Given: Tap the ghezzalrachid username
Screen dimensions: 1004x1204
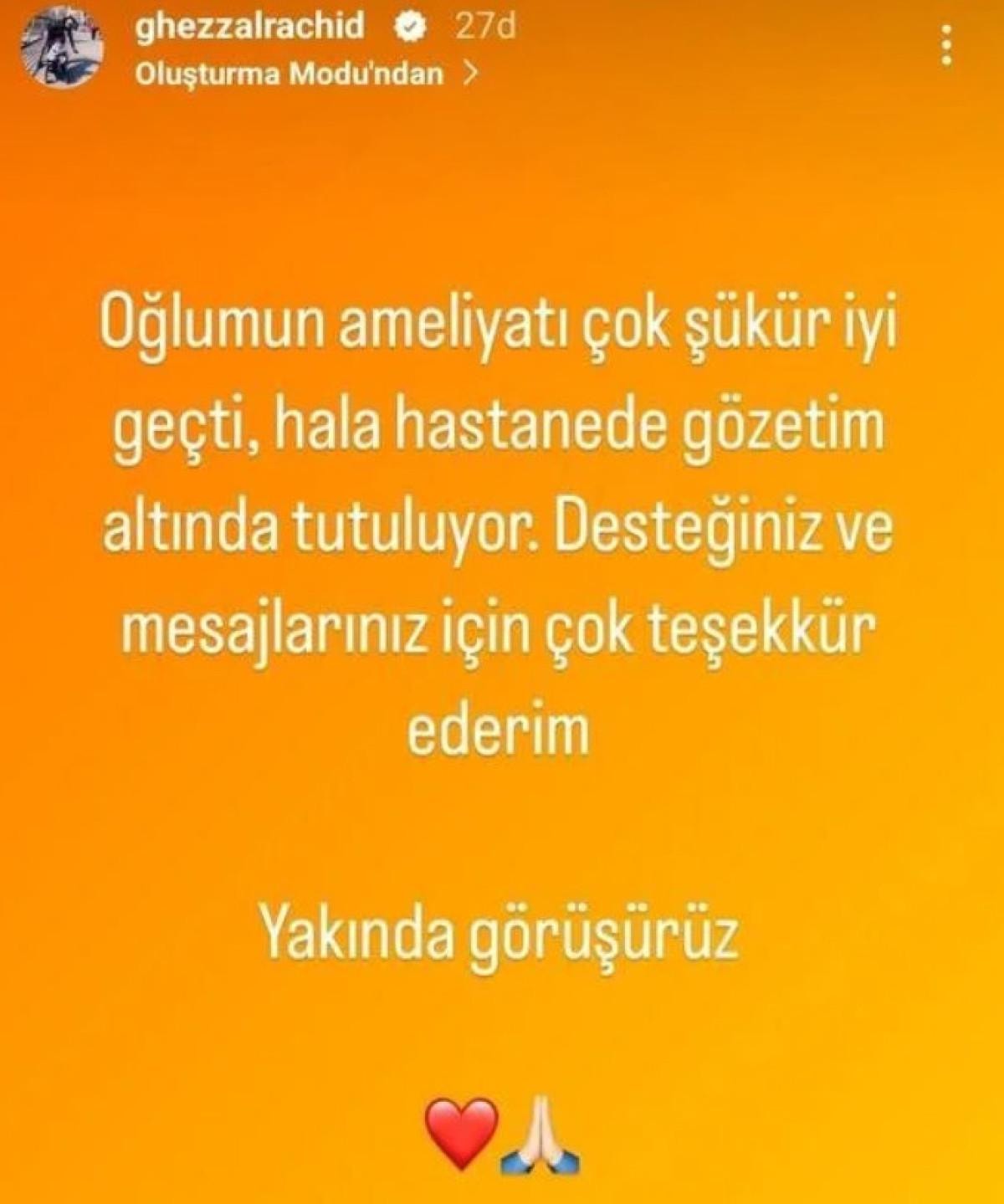Looking at the screenshot, I should [x=249, y=26].
